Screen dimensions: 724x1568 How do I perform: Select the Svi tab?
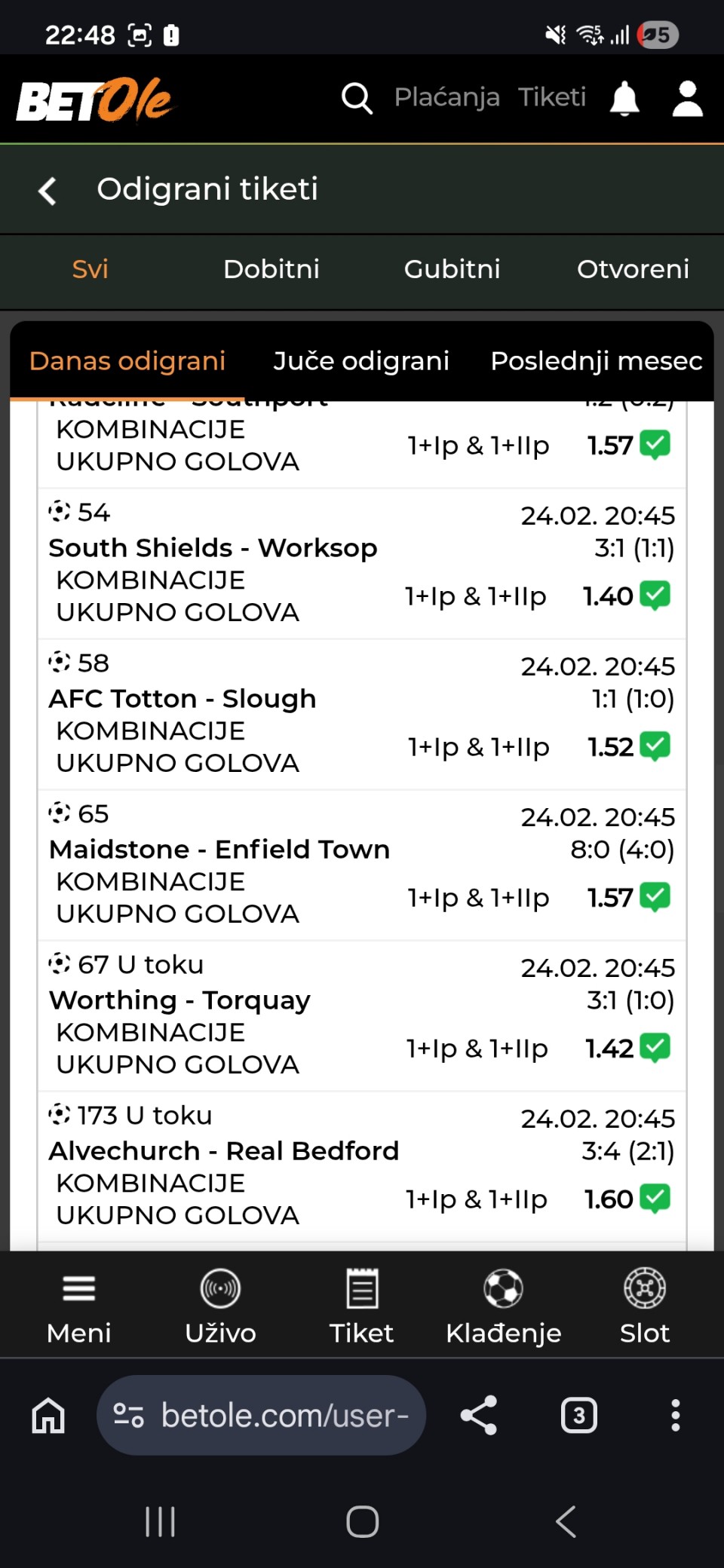tap(90, 269)
